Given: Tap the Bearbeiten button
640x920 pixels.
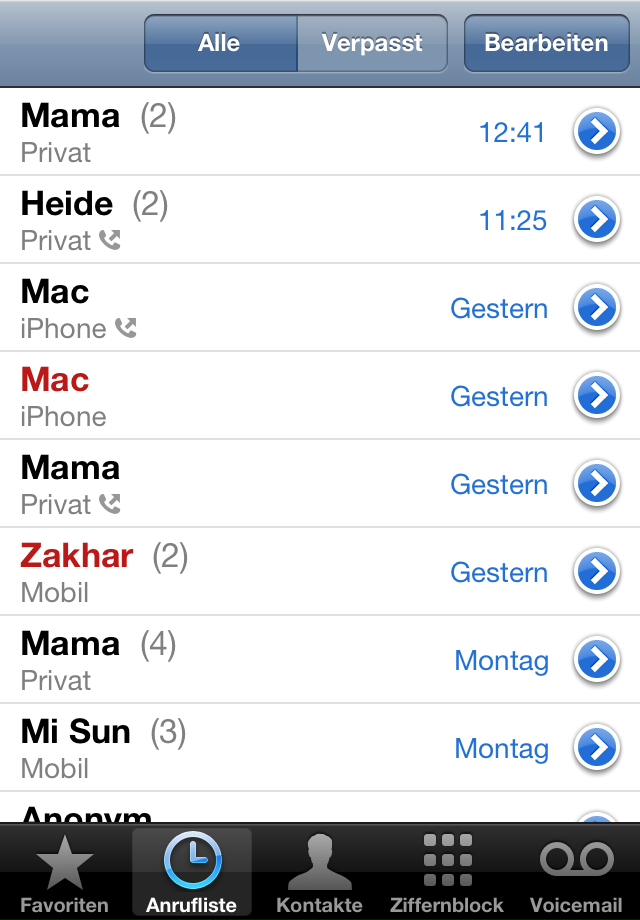Looking at the screenshot, I should click(546, 44).
